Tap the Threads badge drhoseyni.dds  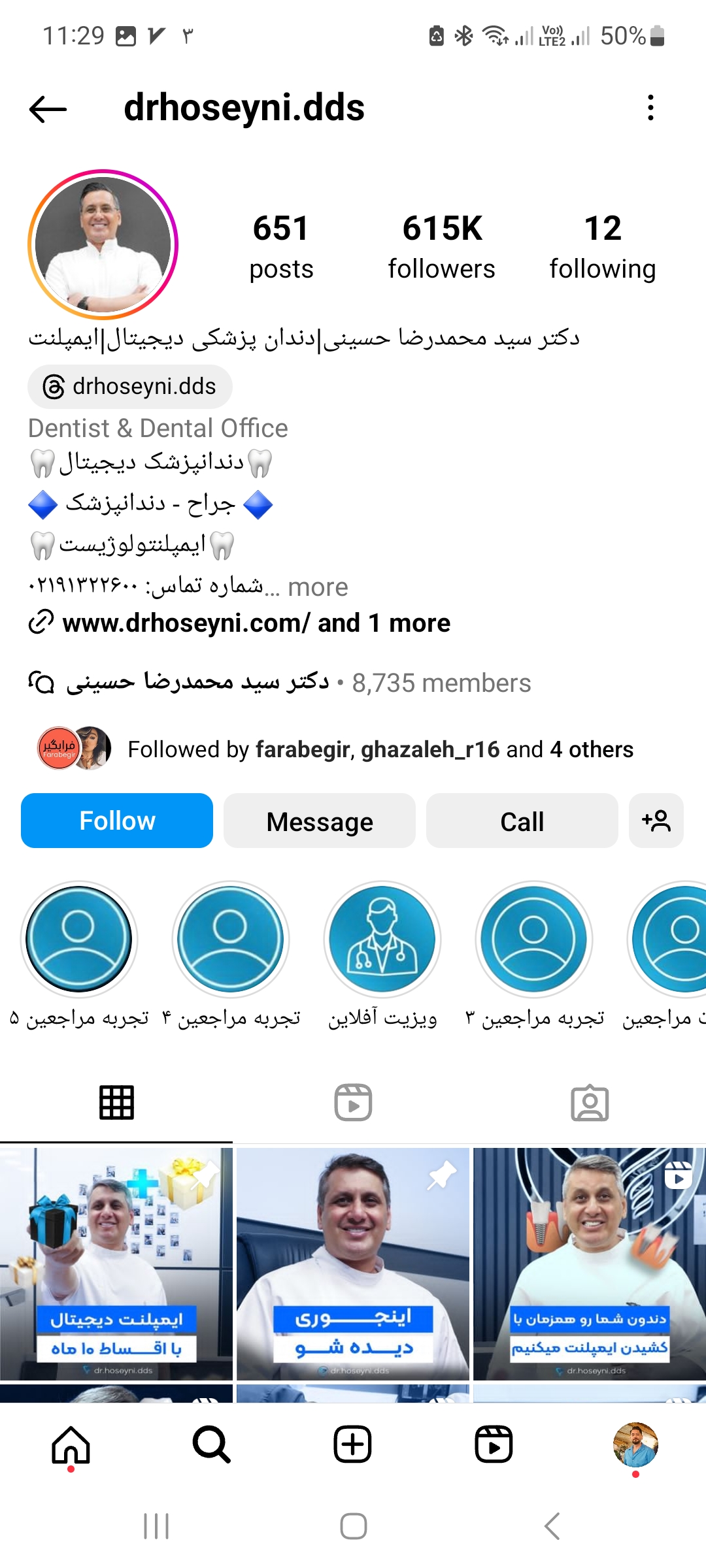[x=129, y=386]
